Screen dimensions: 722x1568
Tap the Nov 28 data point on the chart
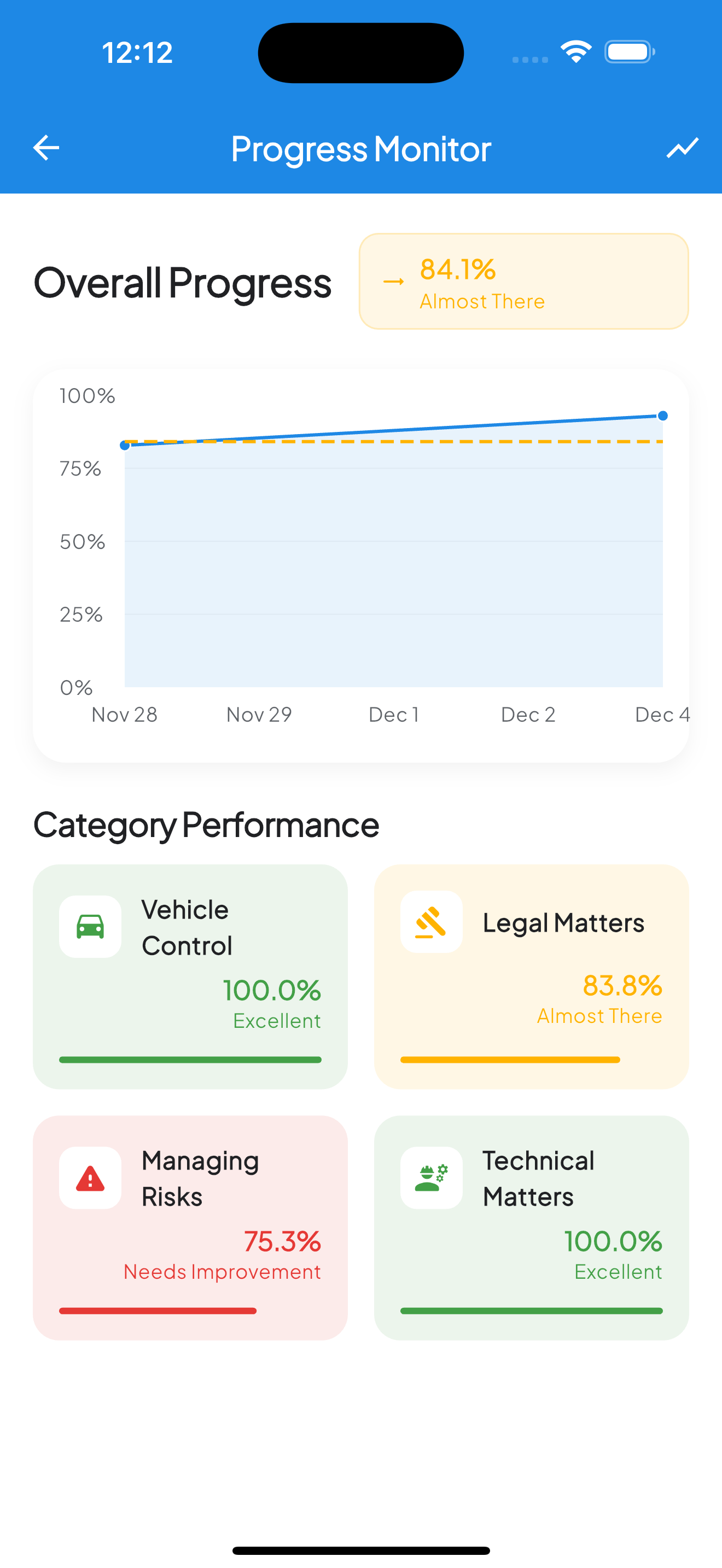pos(125,446)
